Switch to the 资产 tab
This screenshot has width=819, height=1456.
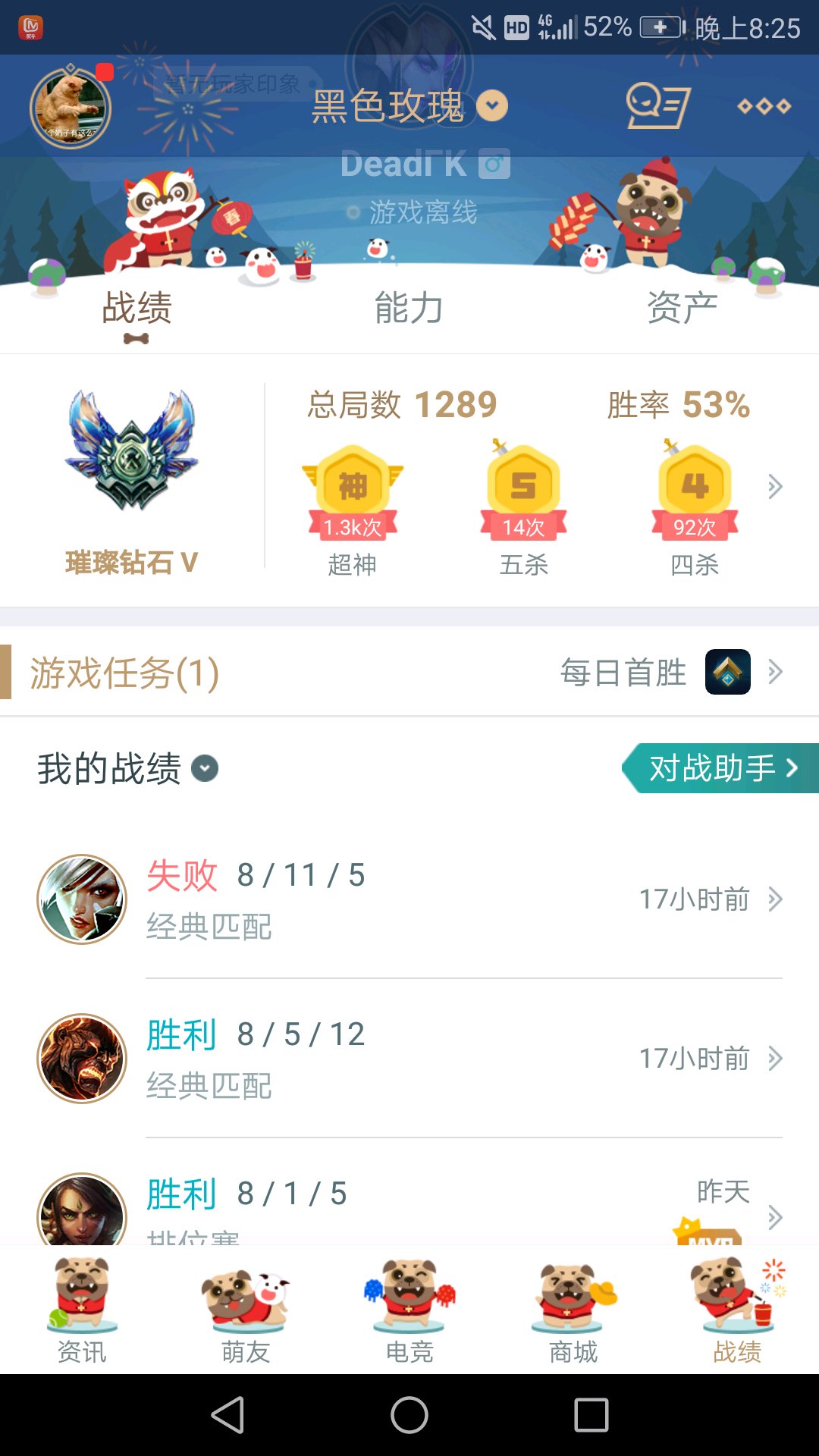point(682,308)
